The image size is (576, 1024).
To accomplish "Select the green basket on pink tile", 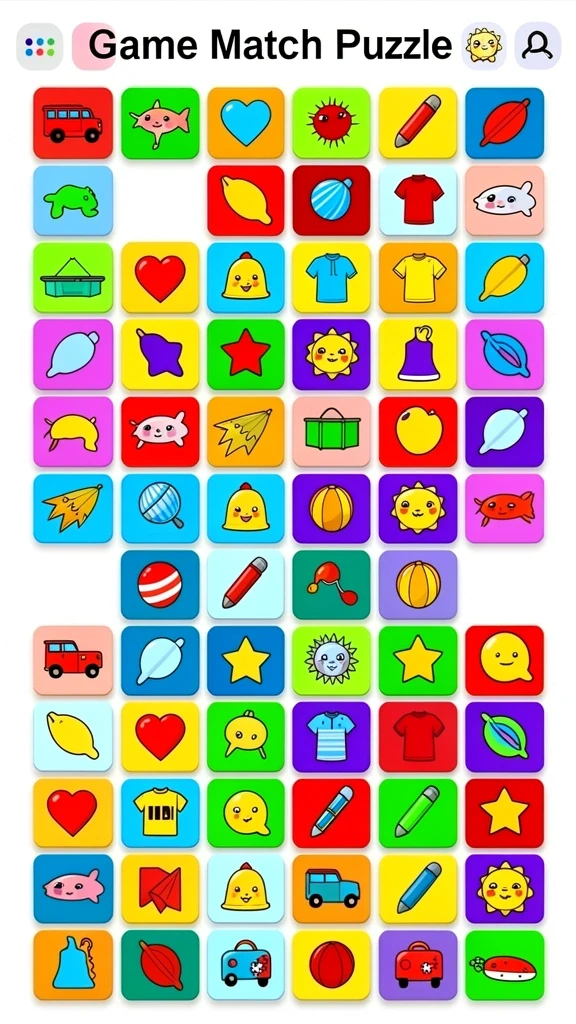I will point(331,432).
